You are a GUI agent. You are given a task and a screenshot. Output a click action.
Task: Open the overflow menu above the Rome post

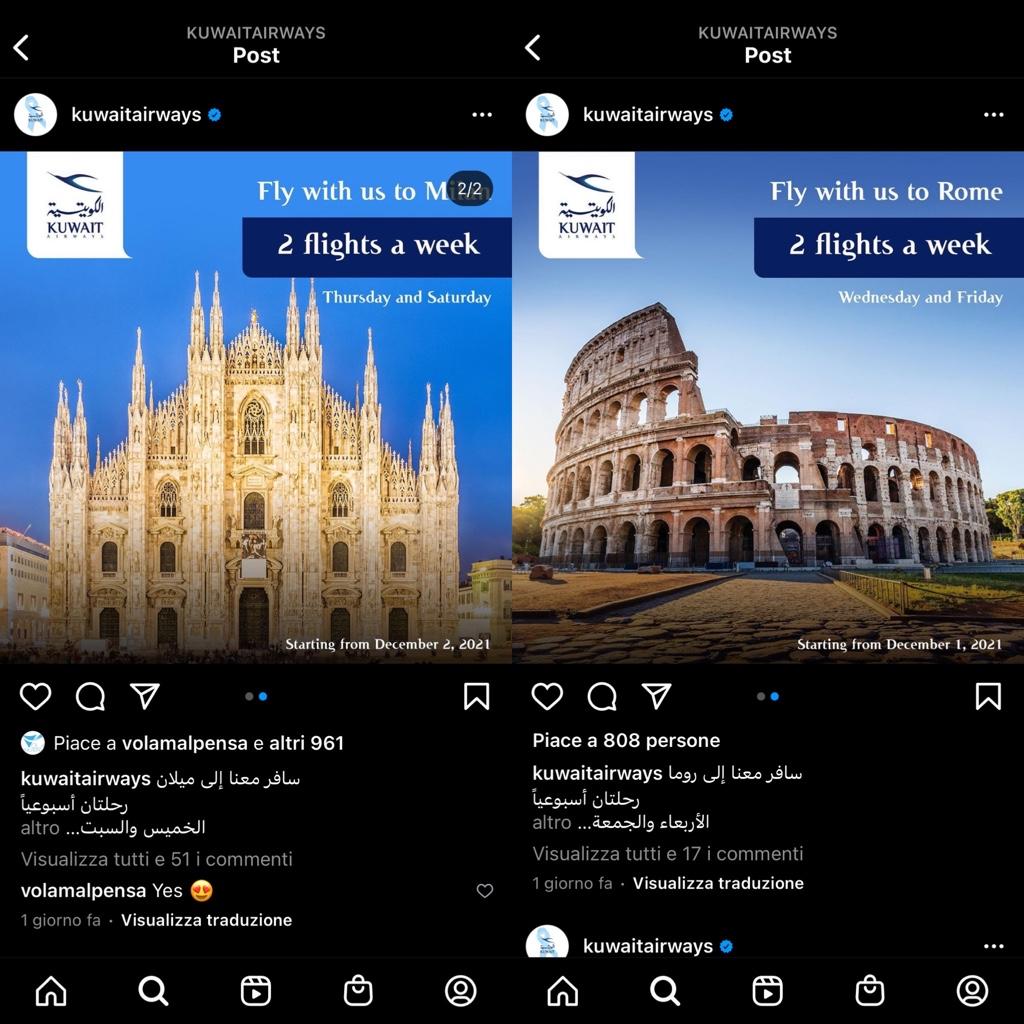[x=993, y=115]
